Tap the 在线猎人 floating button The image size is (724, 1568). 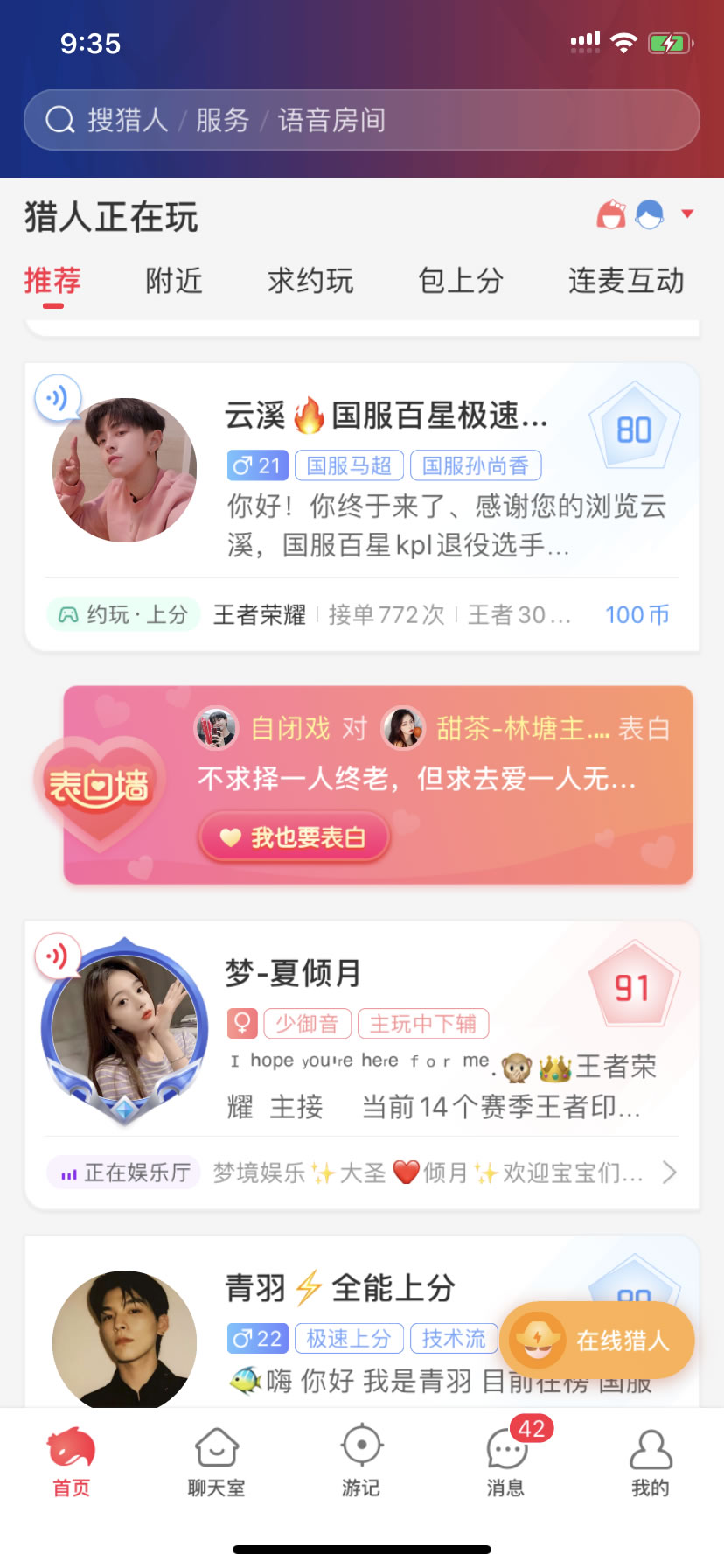click(597, 1340)
